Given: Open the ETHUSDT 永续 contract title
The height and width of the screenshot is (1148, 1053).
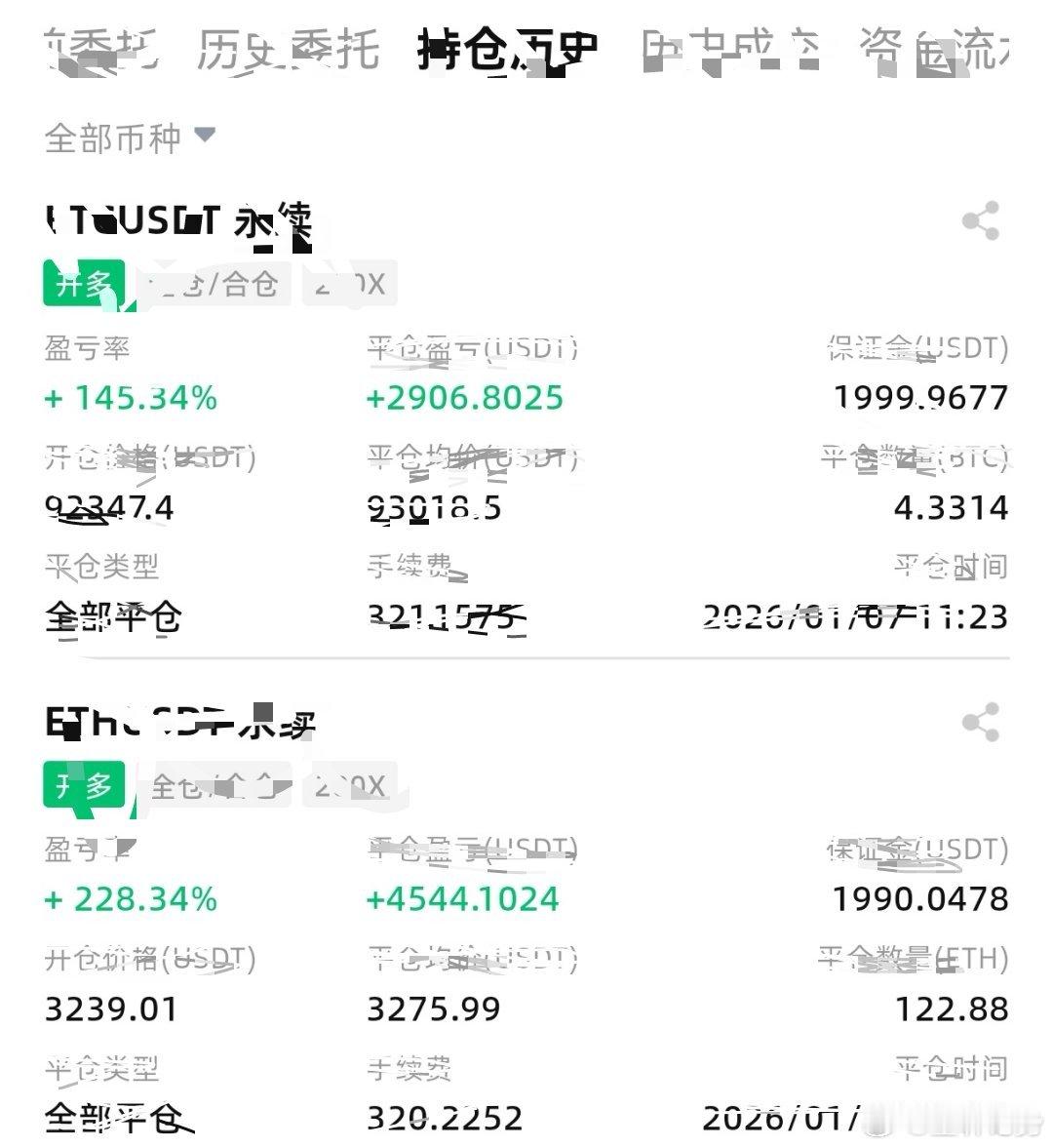Looking at the screenshot, I should coord(180,722).
